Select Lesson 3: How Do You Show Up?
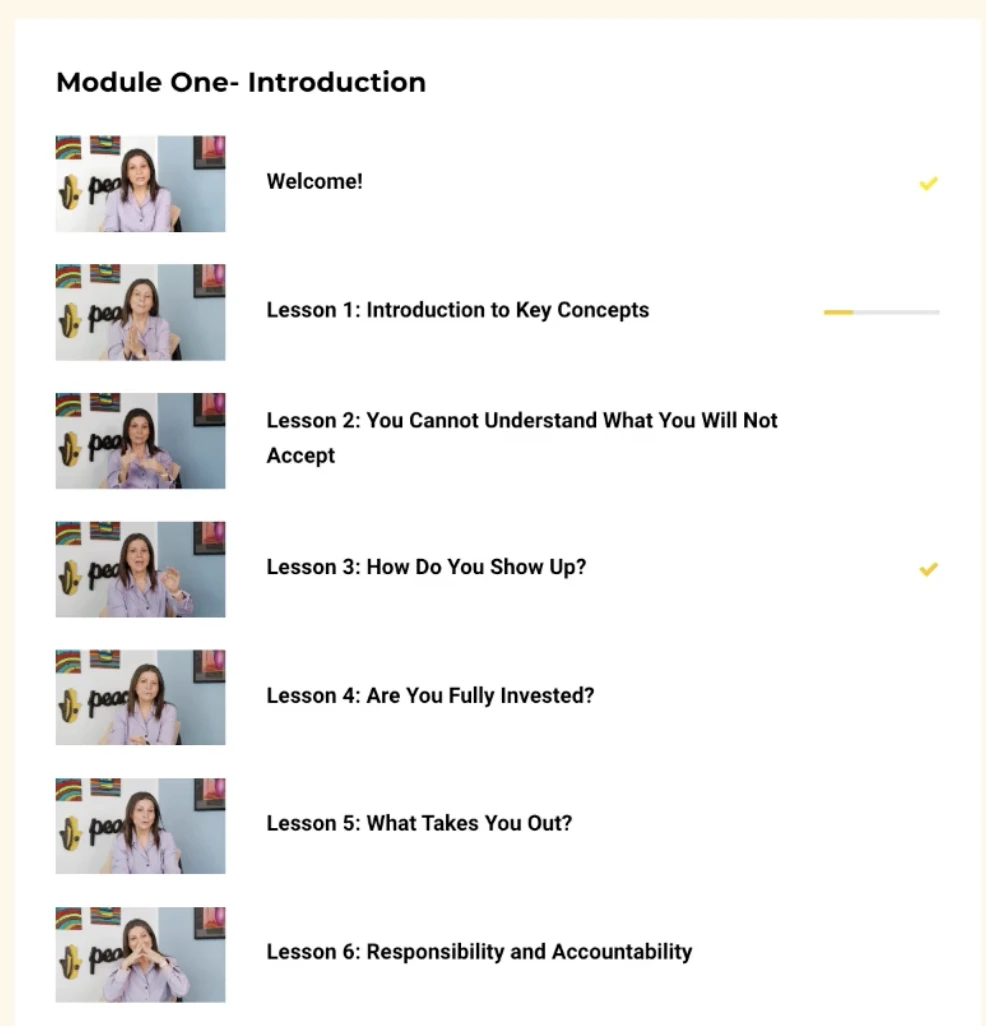 coord(426,567)
